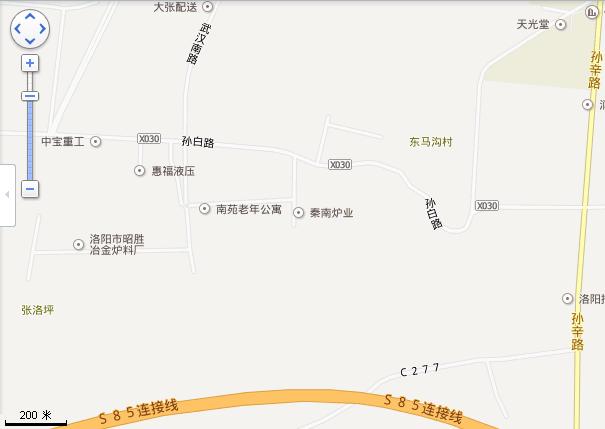Image resolution: width=605 pixels, height=429 pixels.
Task: Select the 南苑老年公寓 place marker
Action: (x=205, y=209)
